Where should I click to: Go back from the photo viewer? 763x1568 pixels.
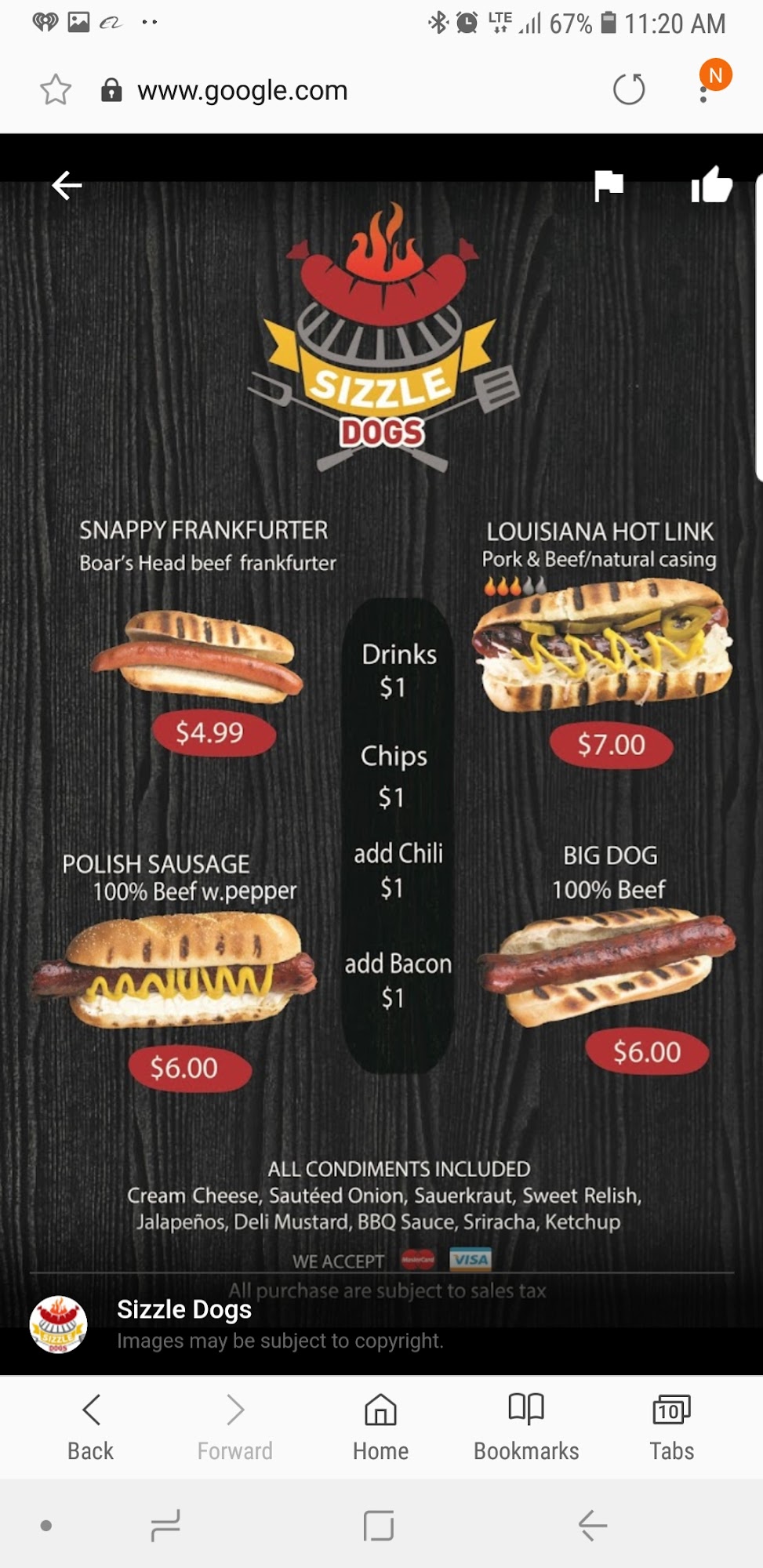67,186
